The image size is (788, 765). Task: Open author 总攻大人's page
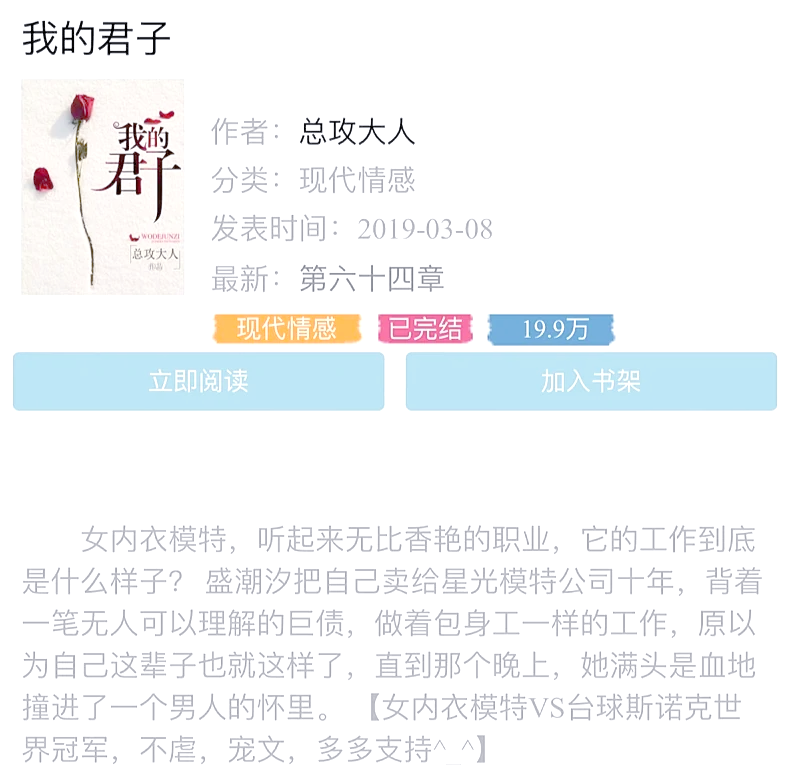[x=357, y=131]
